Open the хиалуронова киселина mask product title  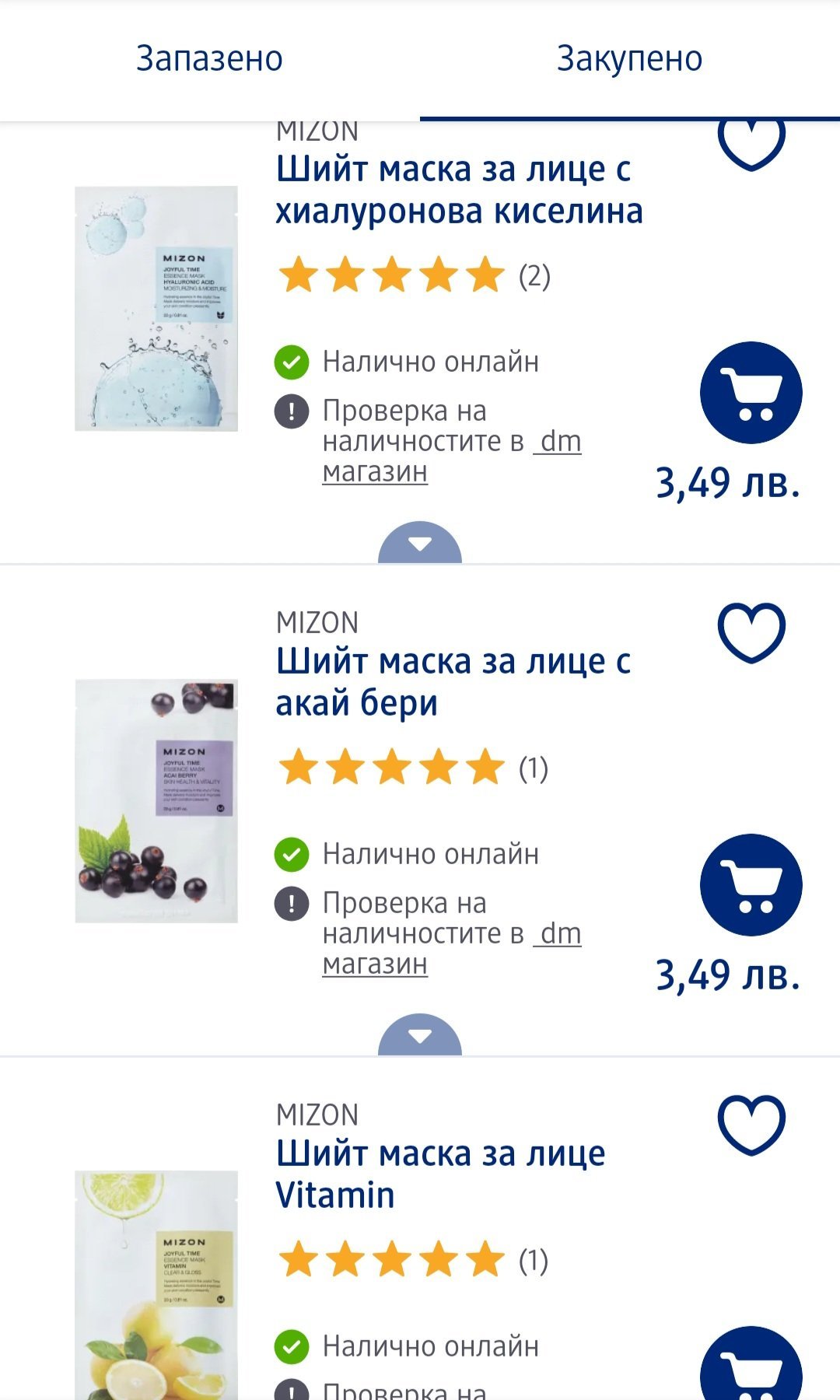click(459, 190)
